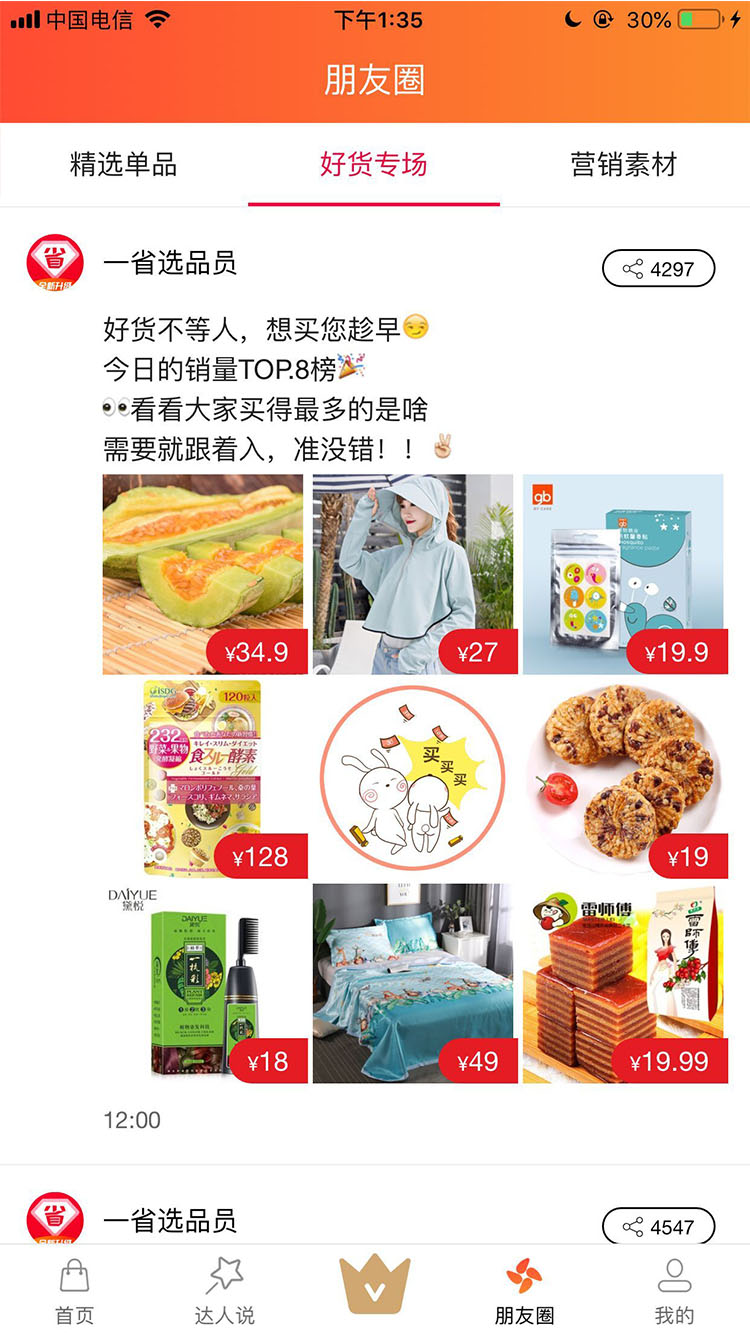Viewport: 750px width, 1334px height.
Task: Open the melon product priced ¥34.9
Action: click(x=203, y=573)
